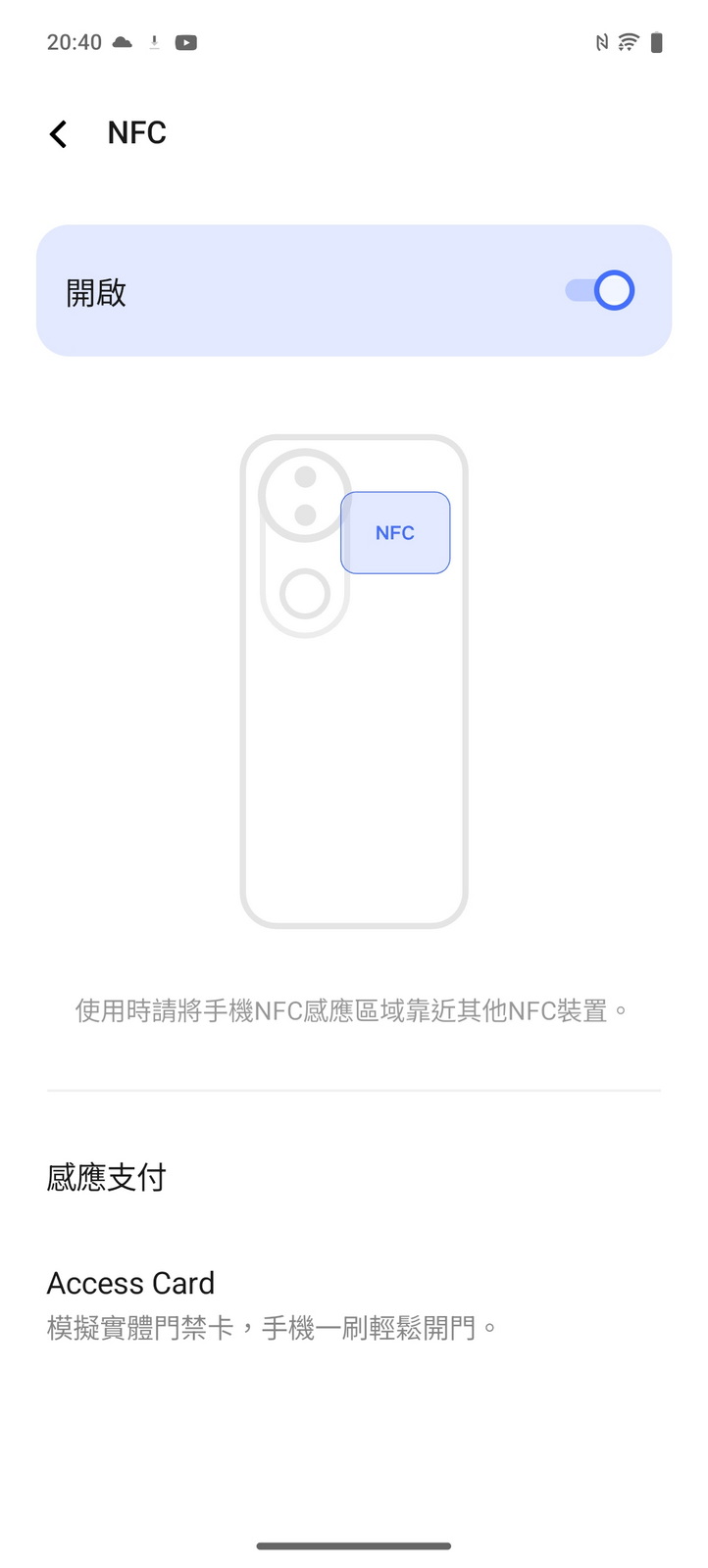Go back from NFC settings

pos(59,134)
